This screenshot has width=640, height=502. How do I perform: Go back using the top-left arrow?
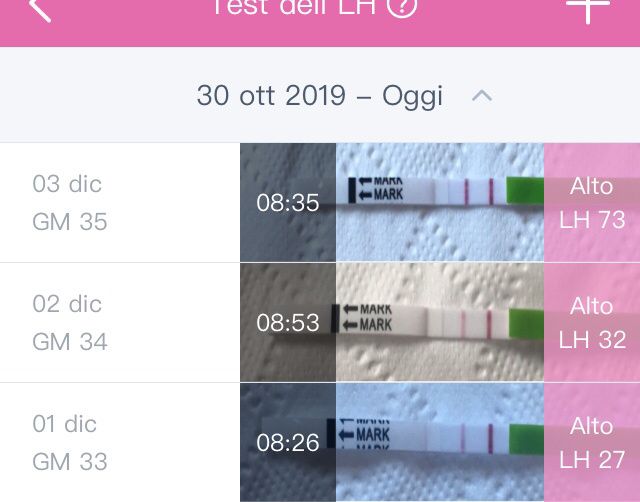[39, 9]
